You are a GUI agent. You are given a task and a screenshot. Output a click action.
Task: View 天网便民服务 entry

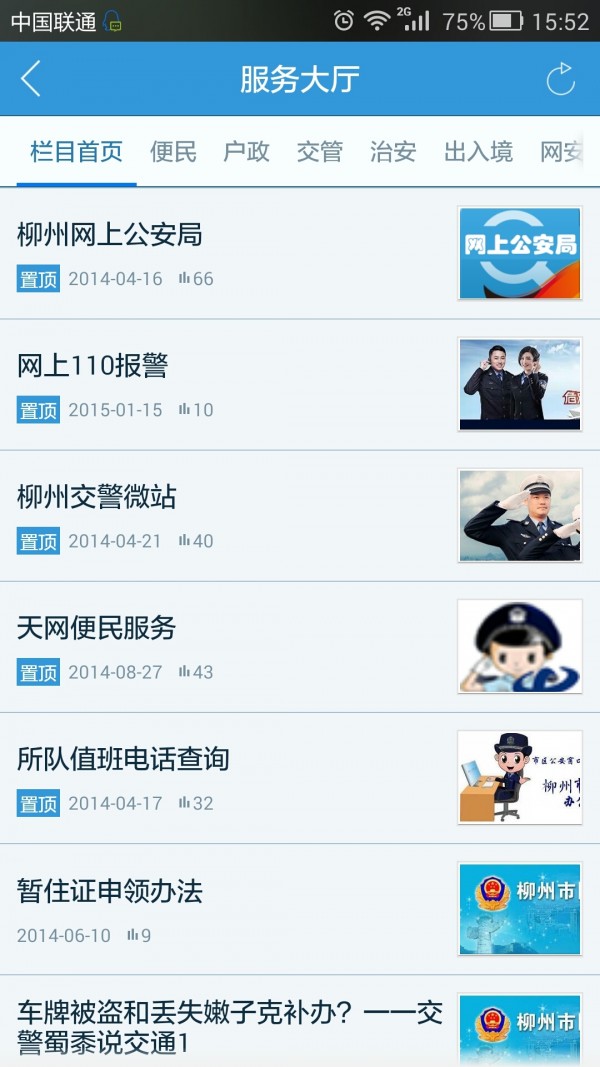[230, 647]
